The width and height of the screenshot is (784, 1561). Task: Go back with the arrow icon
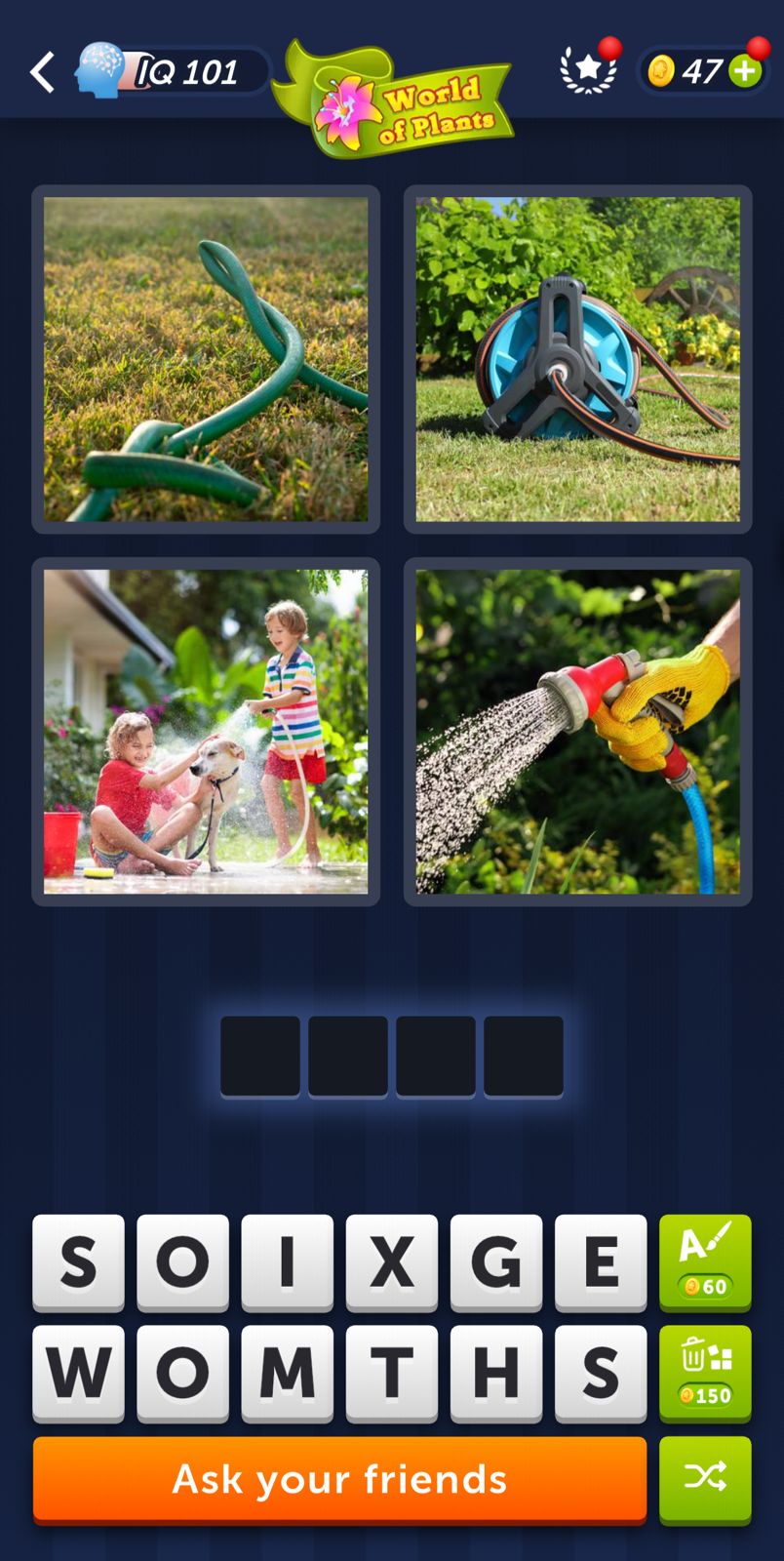42,72
